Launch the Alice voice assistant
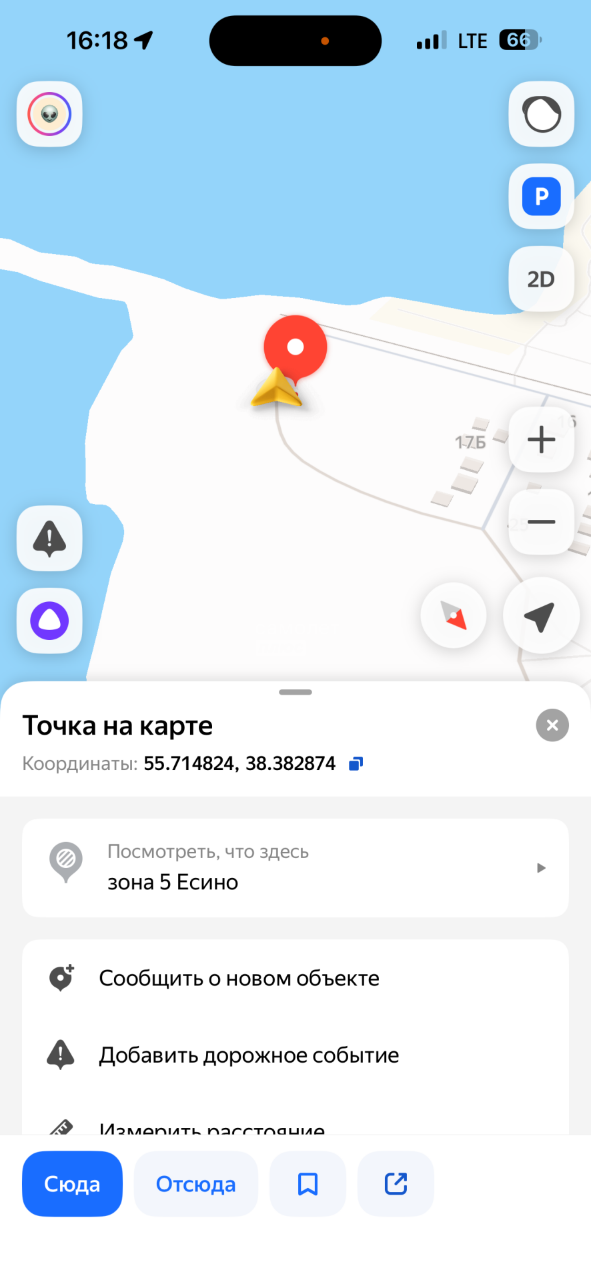This screenshot has width=591, height=1280. pos(49,621)
